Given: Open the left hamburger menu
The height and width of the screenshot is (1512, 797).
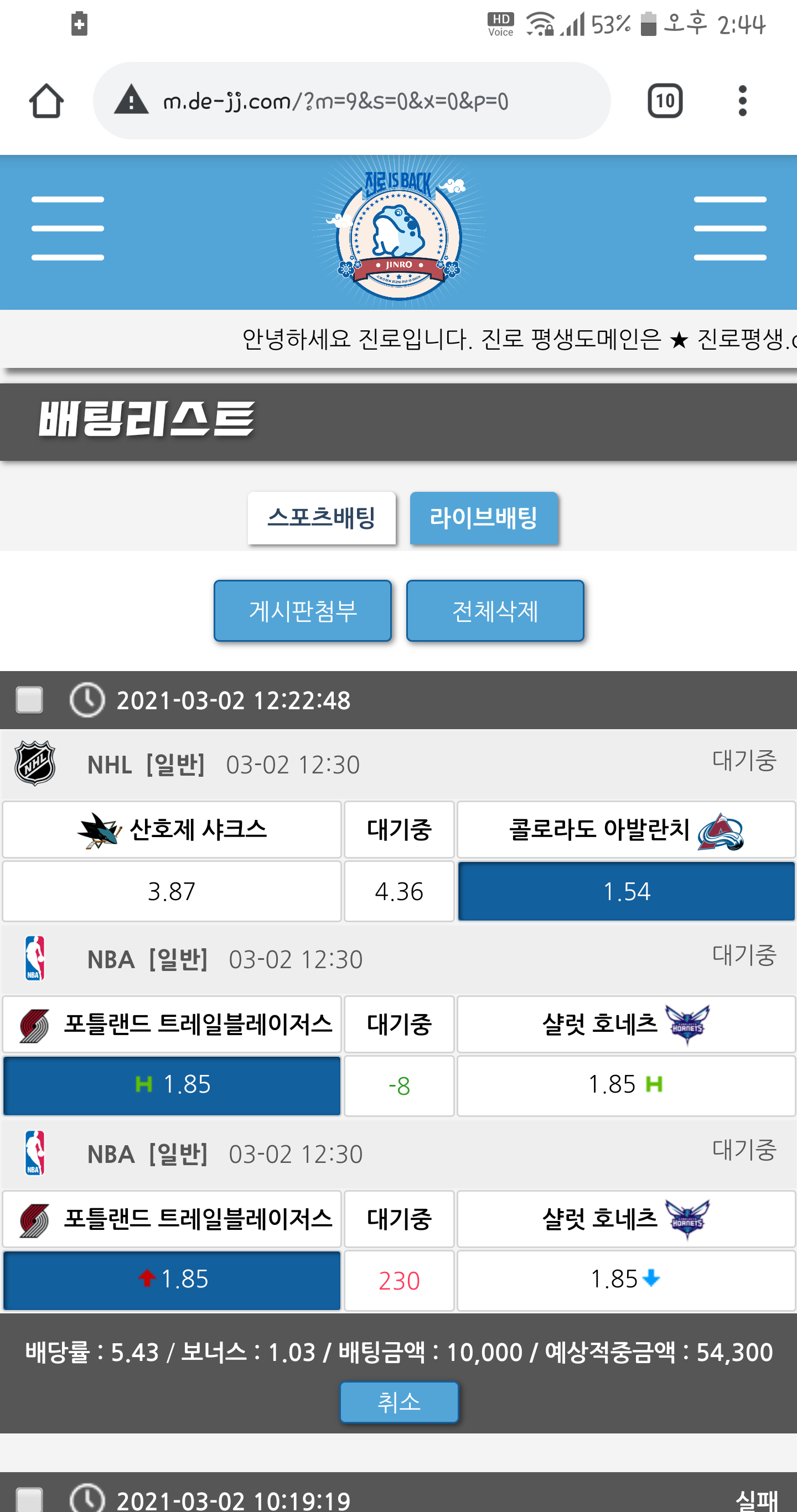Looking at the screenshot, I should [x=68, y=228].
